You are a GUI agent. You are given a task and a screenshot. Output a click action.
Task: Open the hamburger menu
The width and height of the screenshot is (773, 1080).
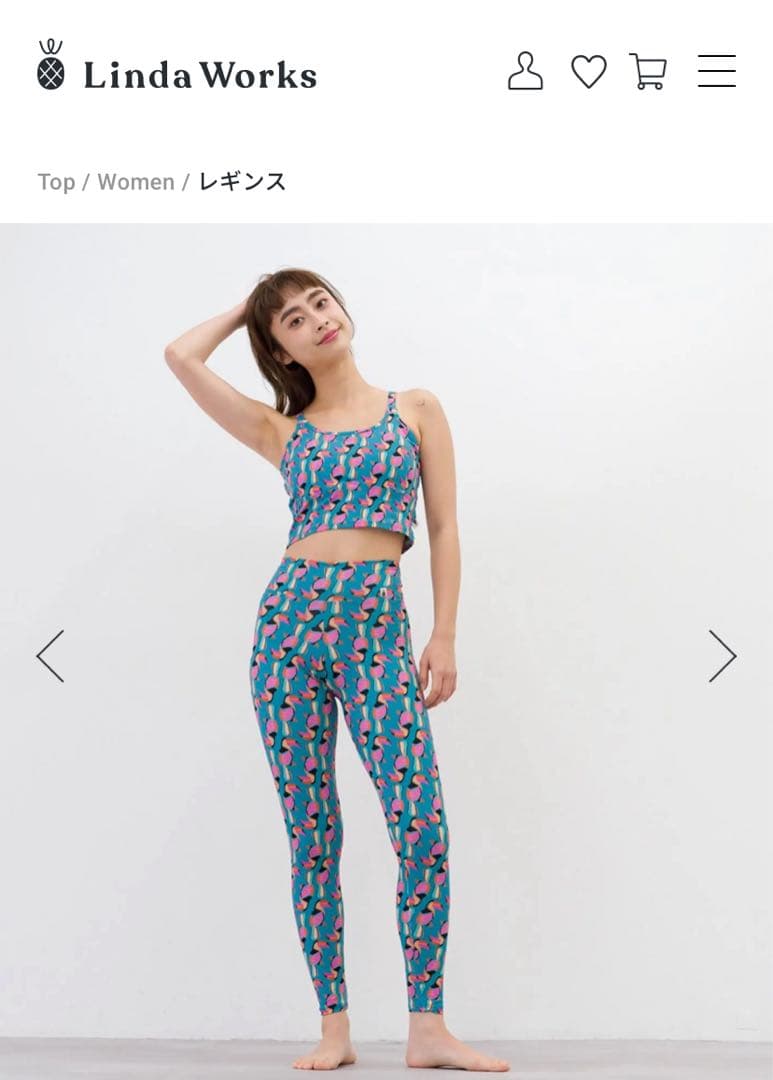pos(716,72)
